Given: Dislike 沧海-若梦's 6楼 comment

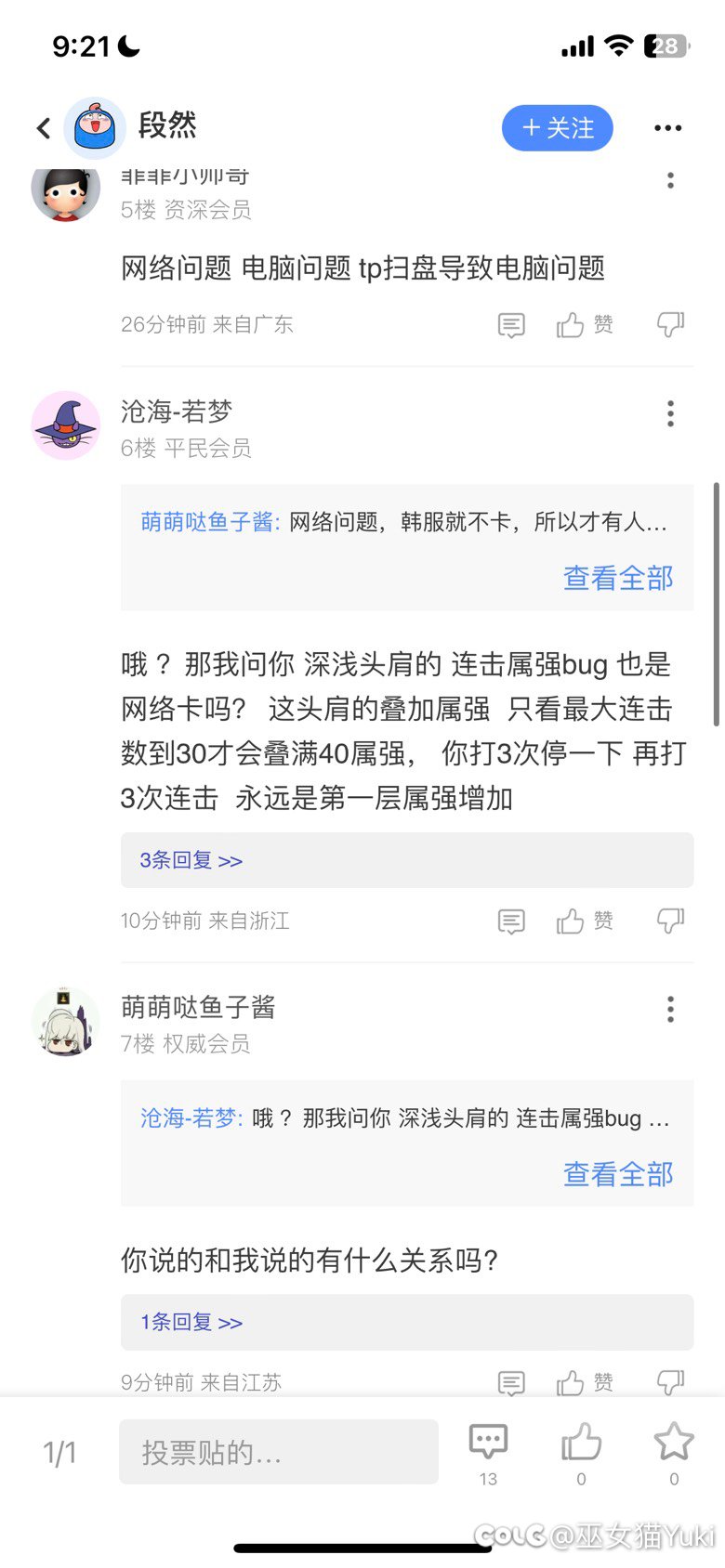Looking at the screenshot, I should click(670, 921).
